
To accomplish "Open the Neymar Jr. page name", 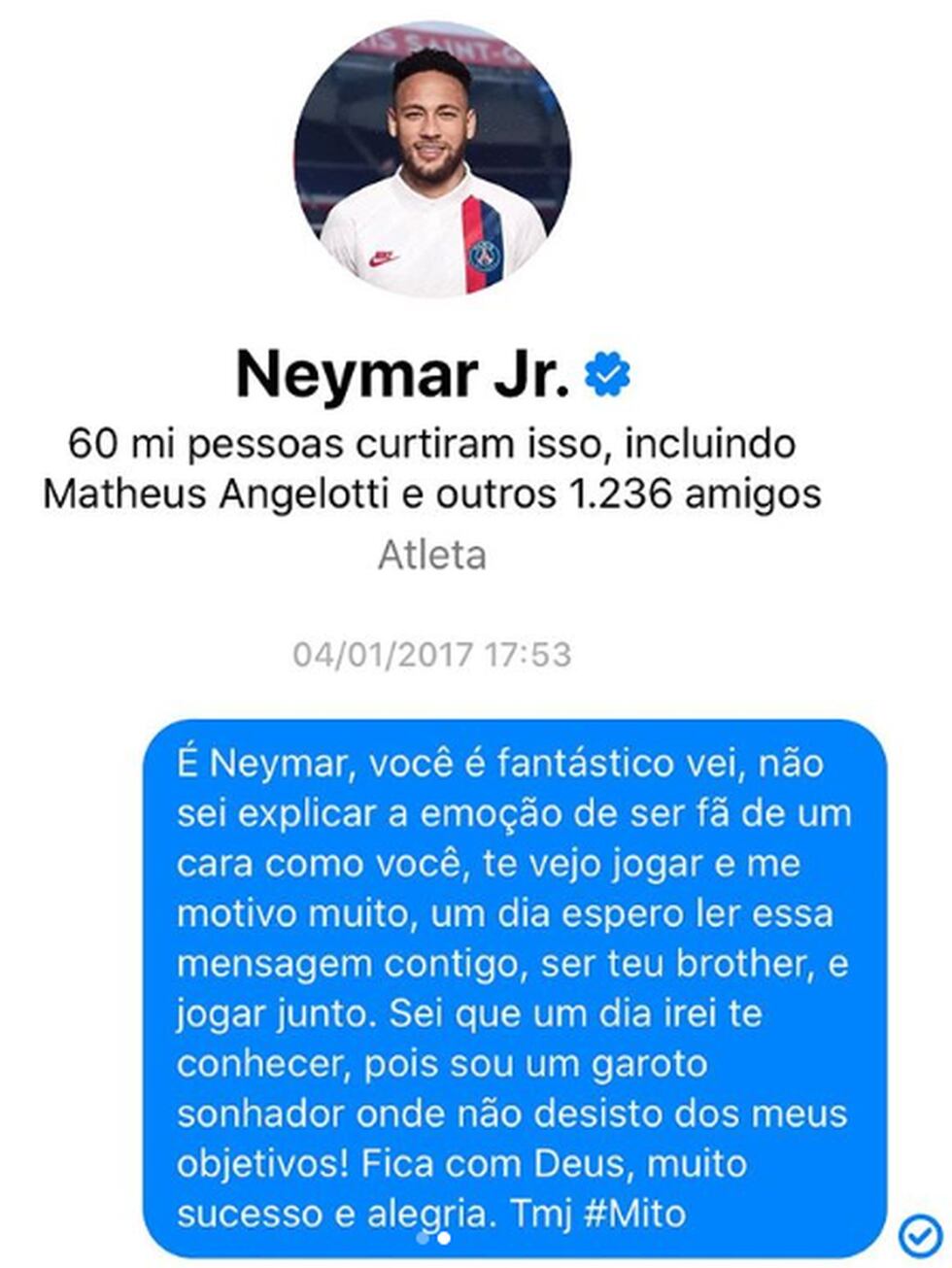I will click(403, 374).
